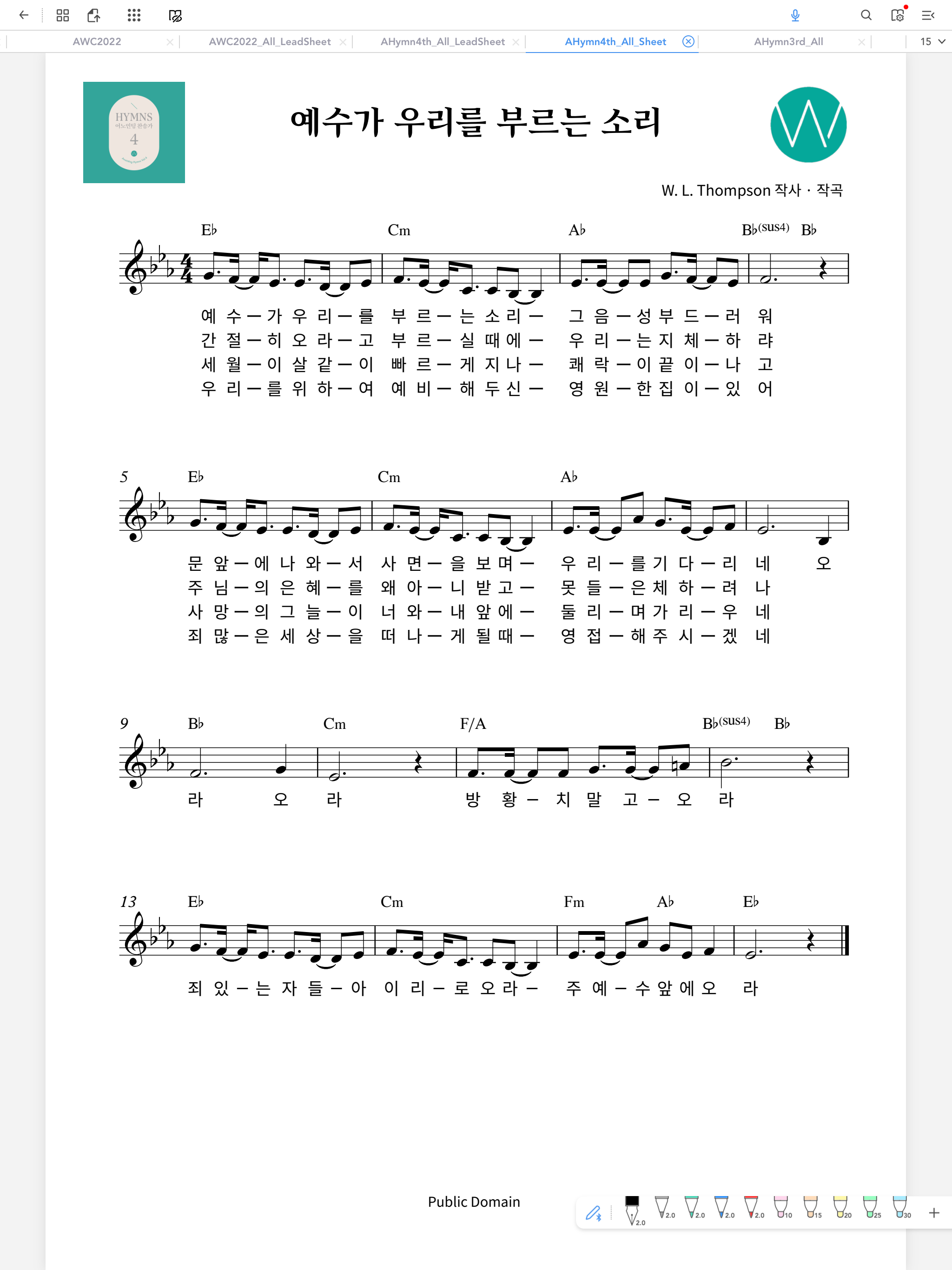
Task: Open the stylus Bluetooth pen settings
Action: click(593, 1212)
